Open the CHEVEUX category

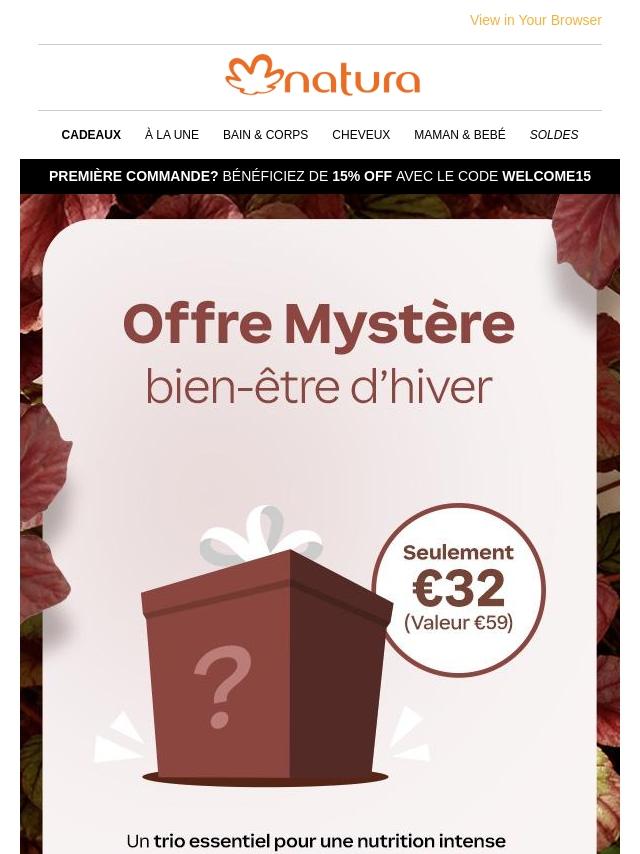(x=361, y=135)
